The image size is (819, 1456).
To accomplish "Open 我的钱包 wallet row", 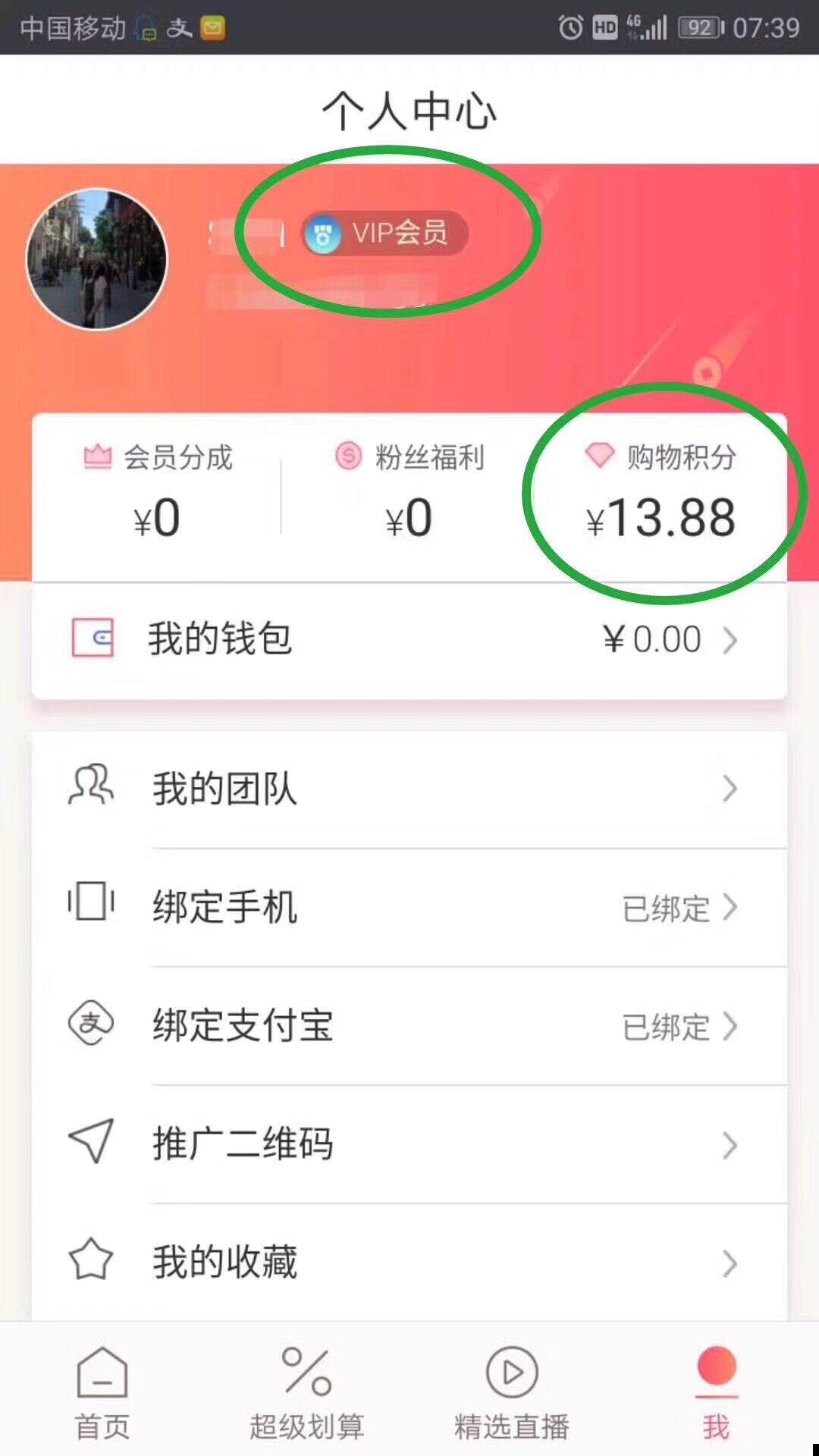I will [409, 639].
